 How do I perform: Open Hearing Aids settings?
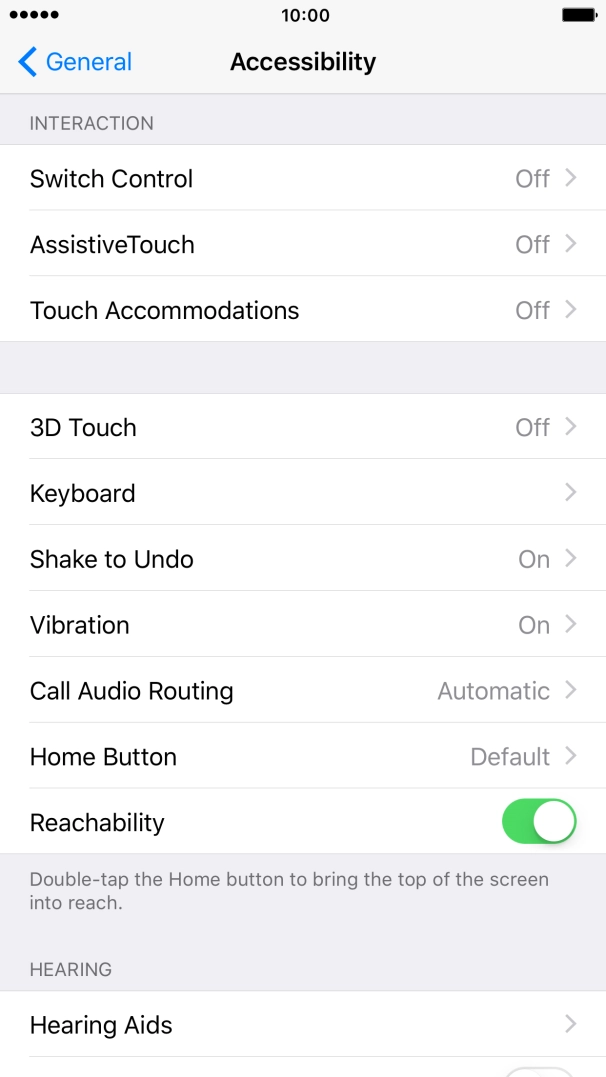(x=303, y=1026)
